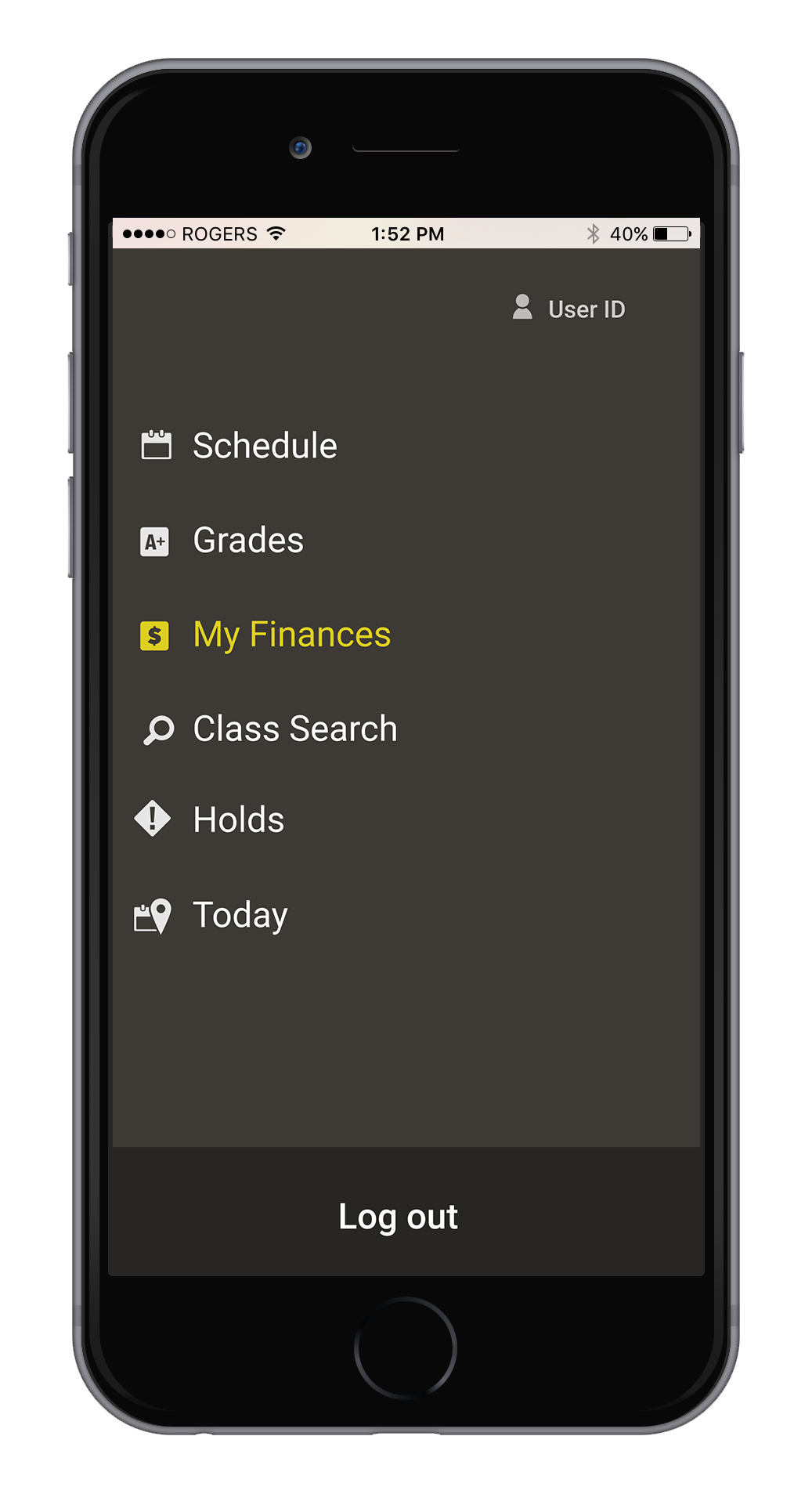Viewport: 812px width, 1494px height.
Task: Open the User ID profile
Action: click(x=570, y=309)
